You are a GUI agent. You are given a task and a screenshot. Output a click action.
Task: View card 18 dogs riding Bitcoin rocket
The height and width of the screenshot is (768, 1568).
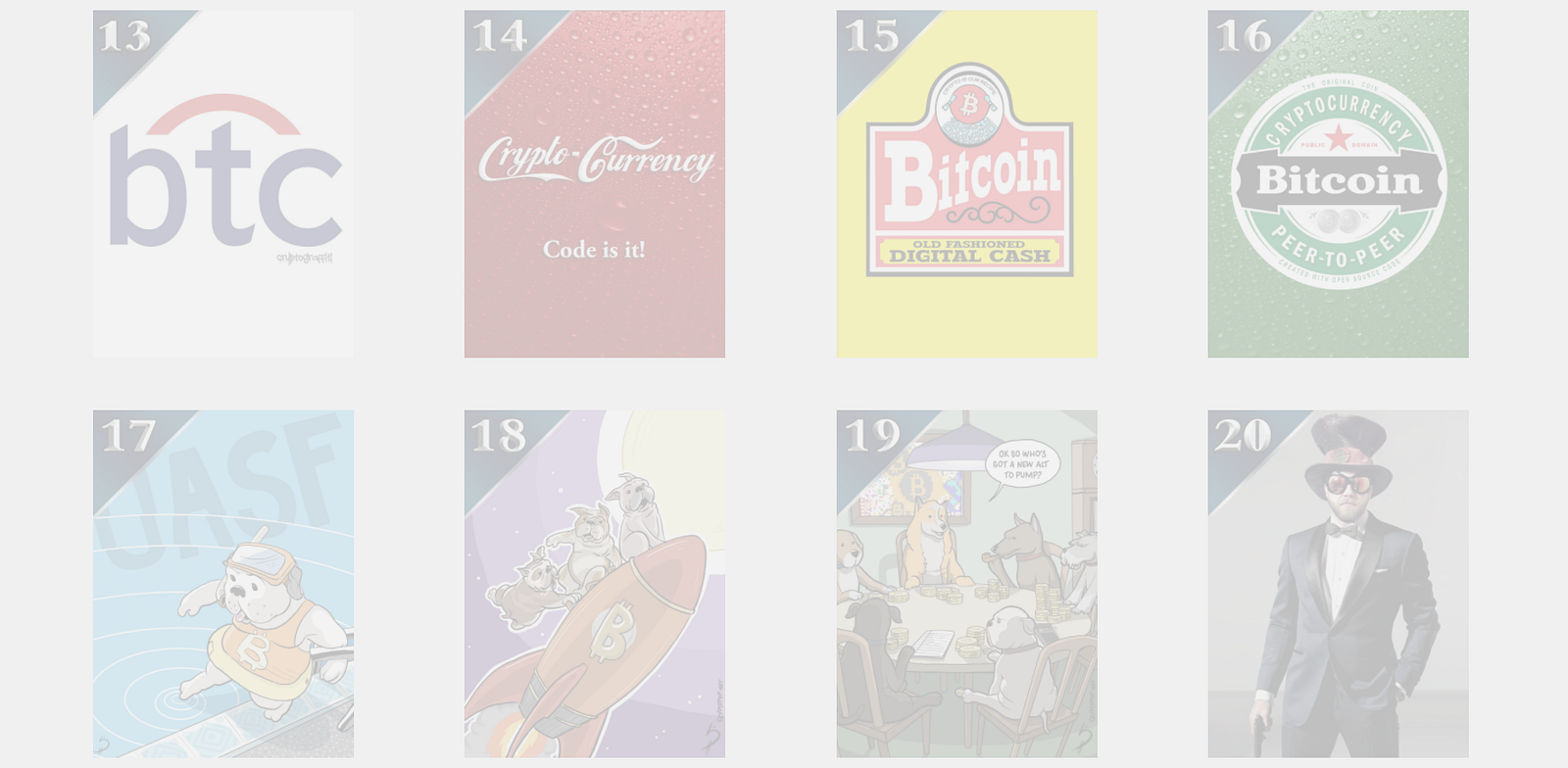click(x=595, y=584)
